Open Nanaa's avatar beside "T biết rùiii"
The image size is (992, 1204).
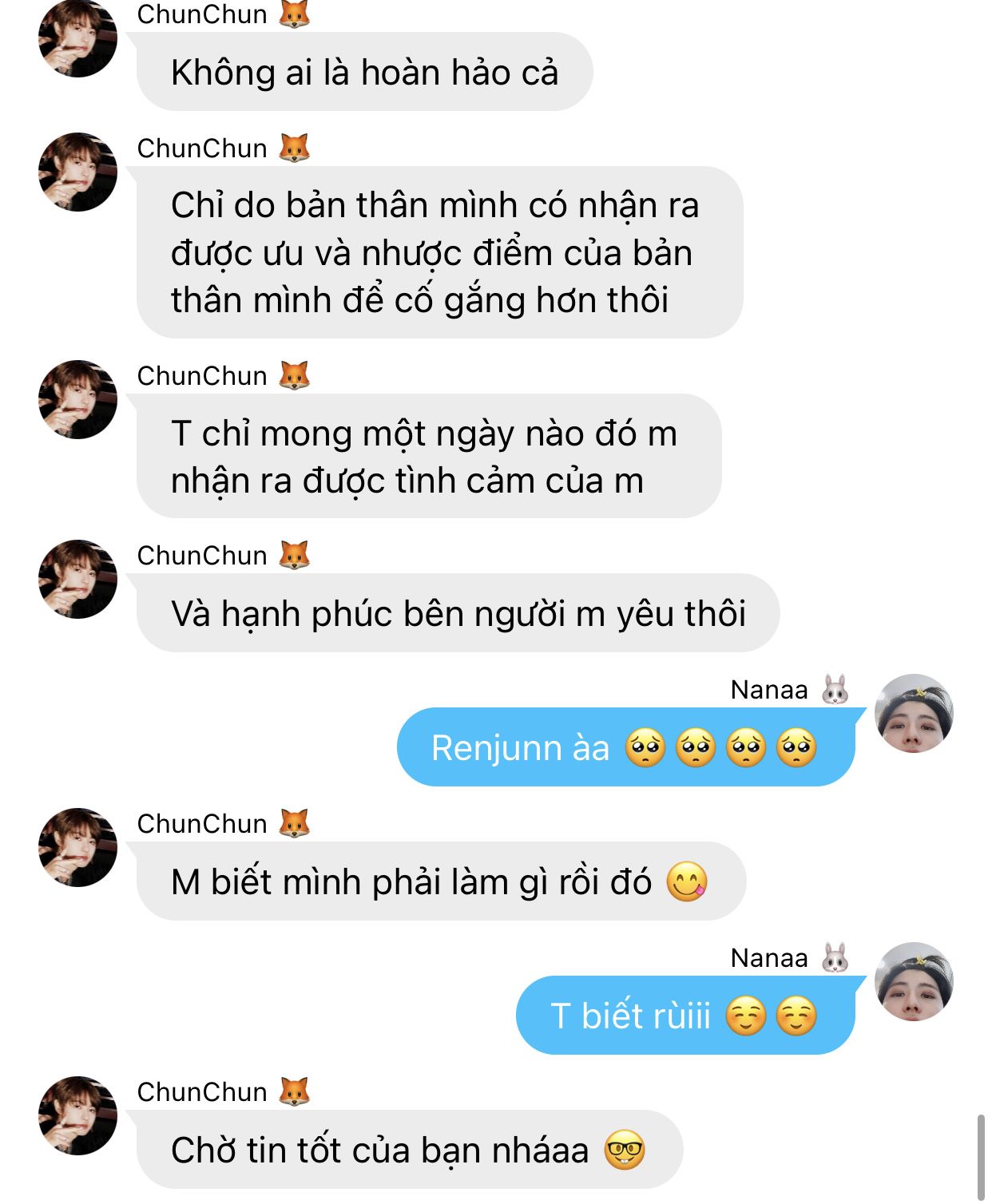tap(914, 981)
